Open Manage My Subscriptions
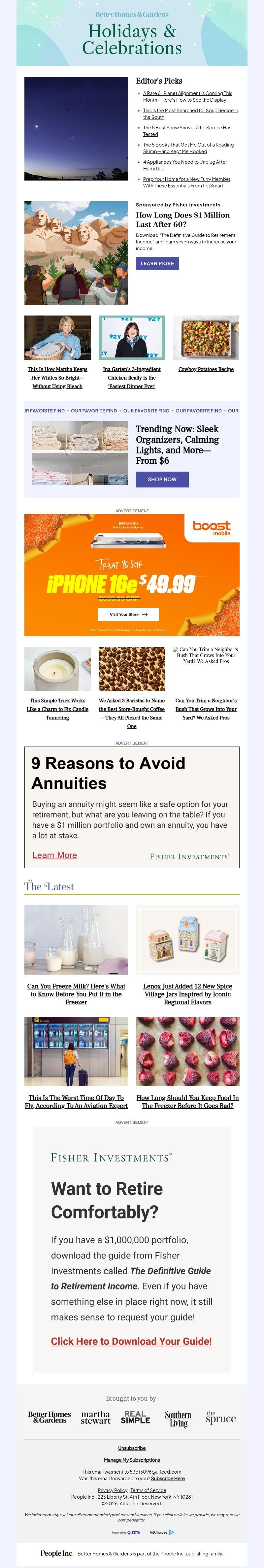This screenshot has height=1568, width=264. pos(132,1460)
